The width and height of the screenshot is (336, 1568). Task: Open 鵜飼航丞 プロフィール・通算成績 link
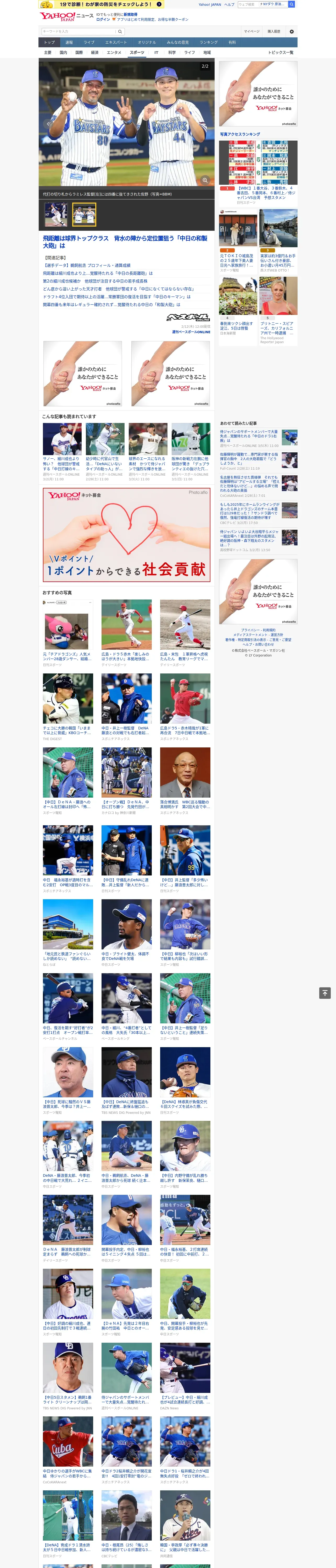[x=87, y=266]
